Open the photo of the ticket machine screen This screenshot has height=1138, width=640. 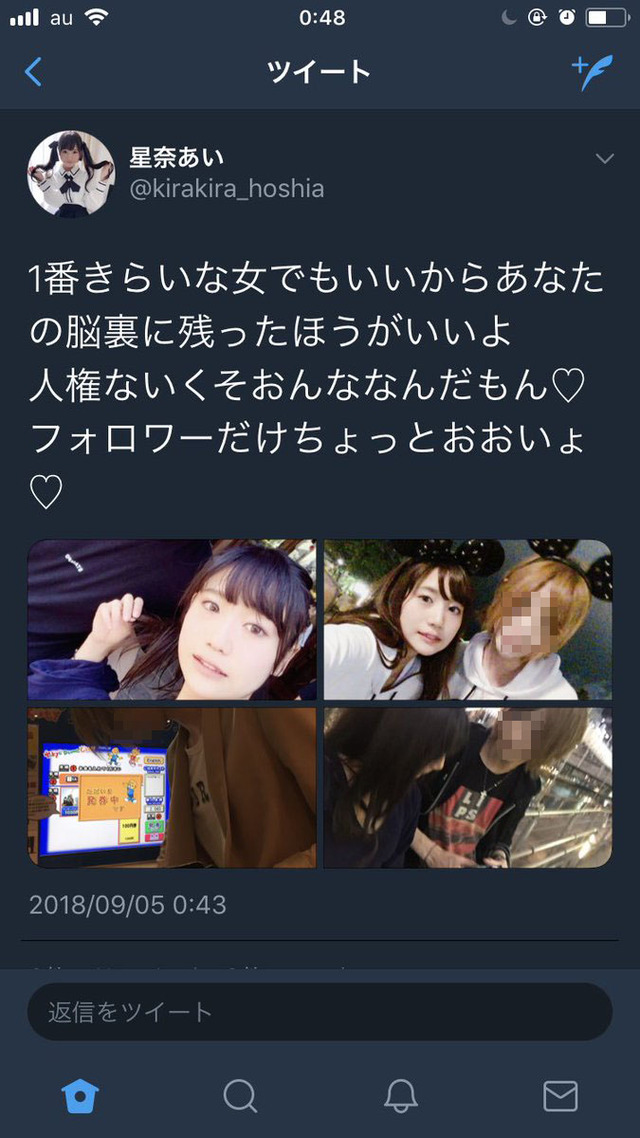pos(171,788)
